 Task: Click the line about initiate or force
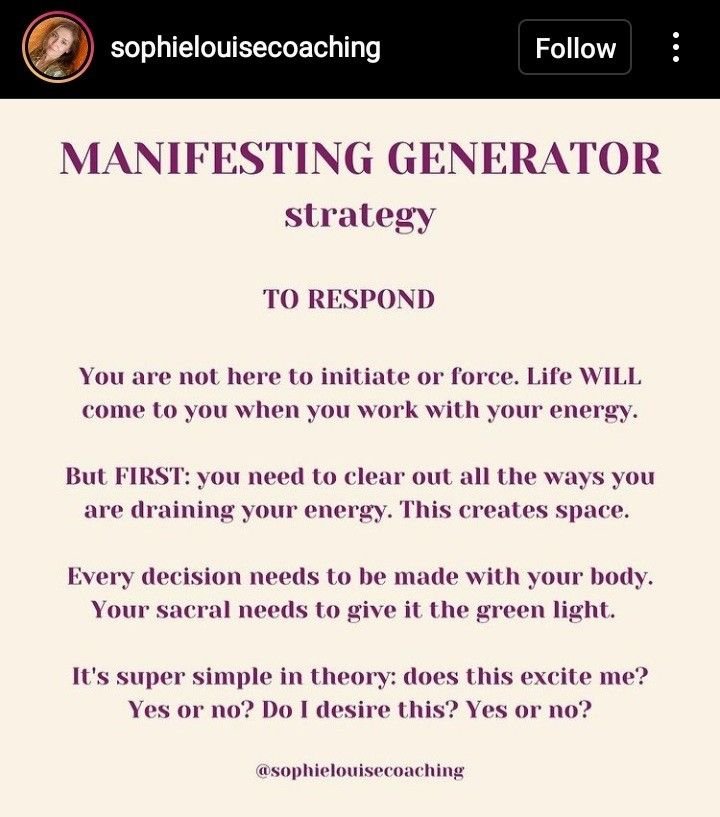360,378
